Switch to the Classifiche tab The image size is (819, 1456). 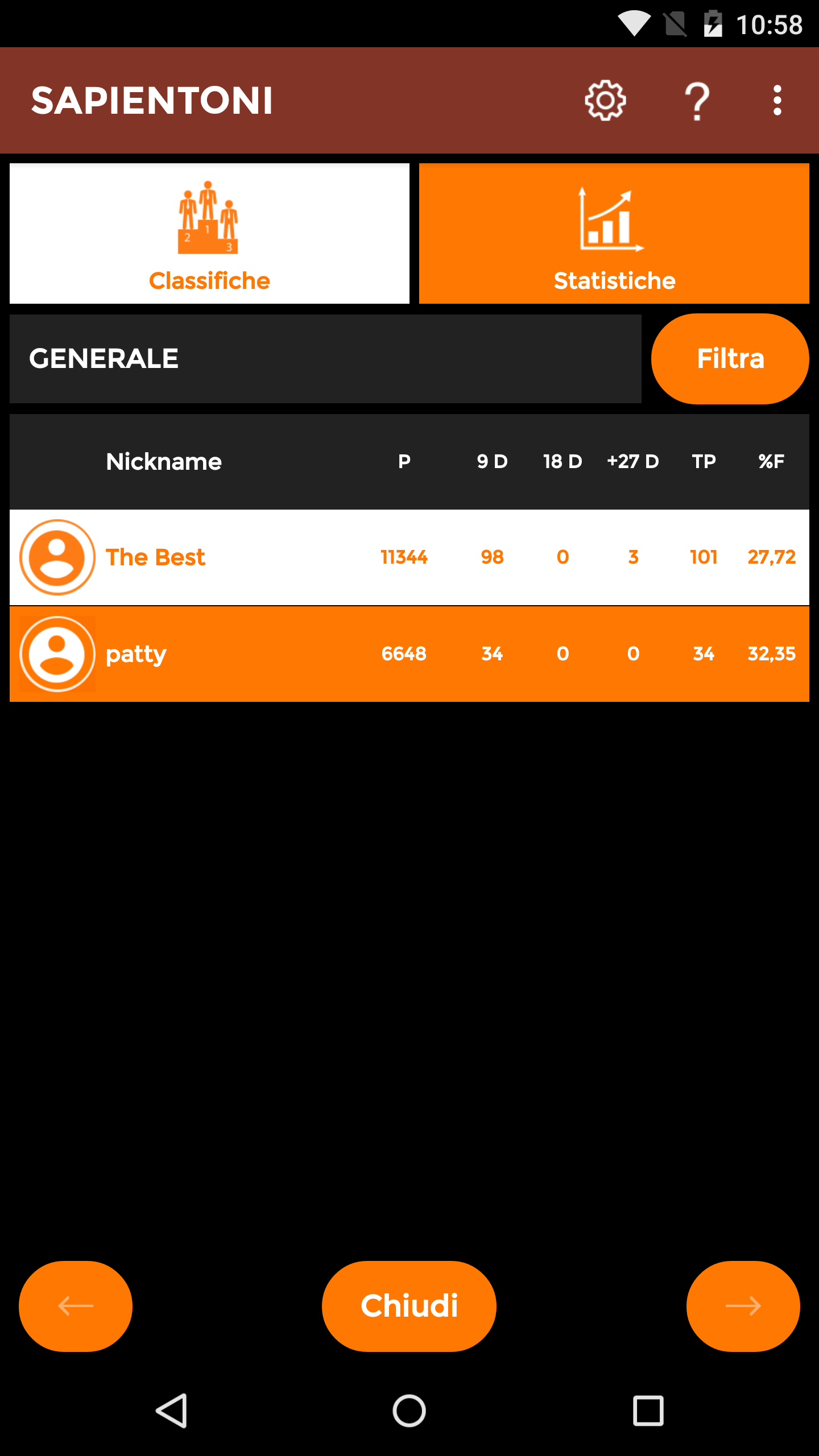coord(209,233)
